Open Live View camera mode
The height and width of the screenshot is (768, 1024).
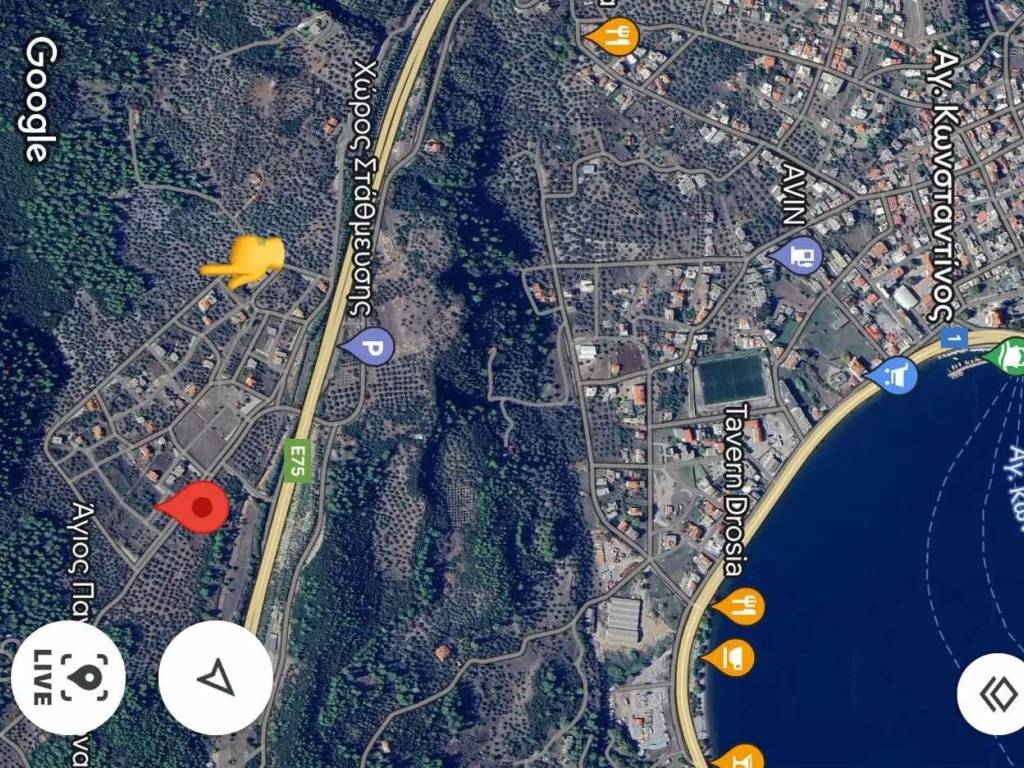[68, 678]
